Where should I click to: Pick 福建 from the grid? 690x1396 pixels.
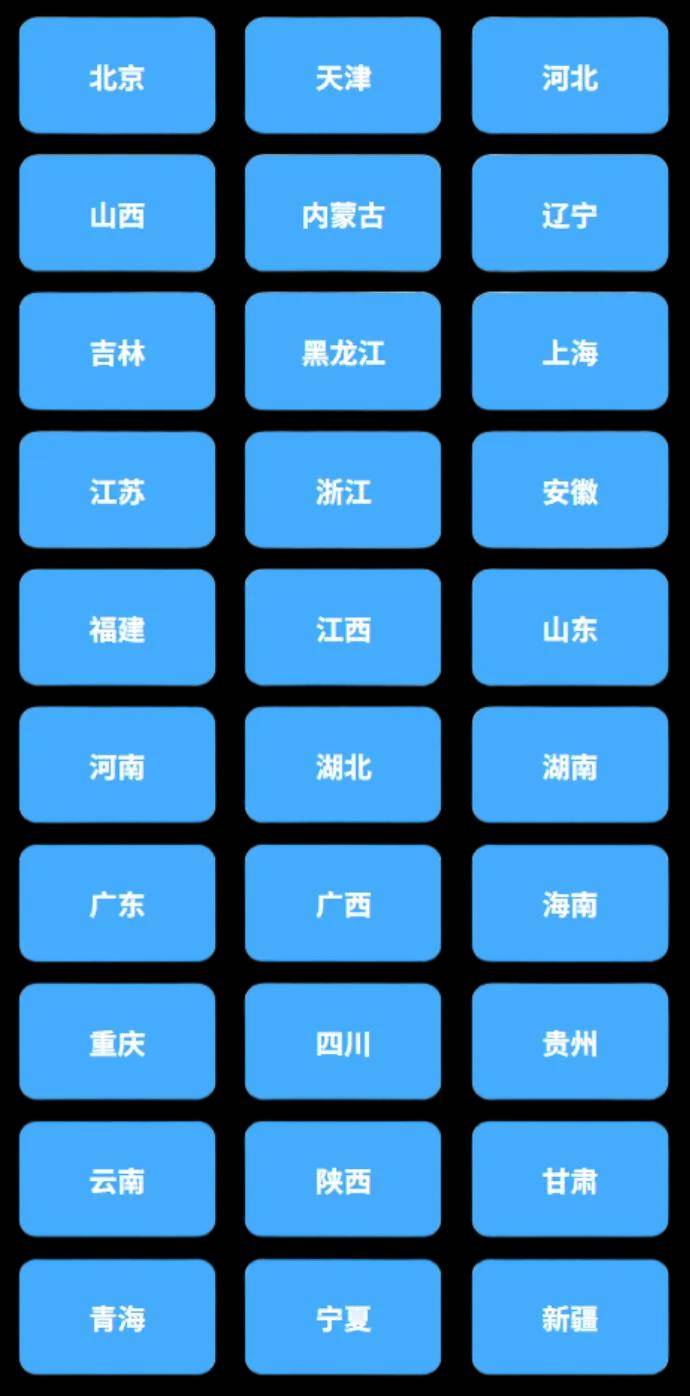(117, 628)
